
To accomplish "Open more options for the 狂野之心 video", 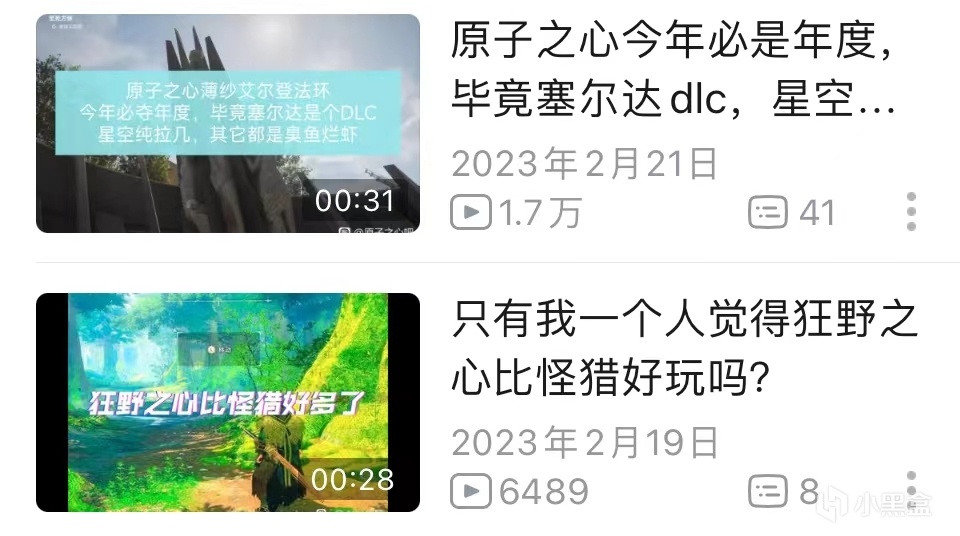I will tap(911, 487).
